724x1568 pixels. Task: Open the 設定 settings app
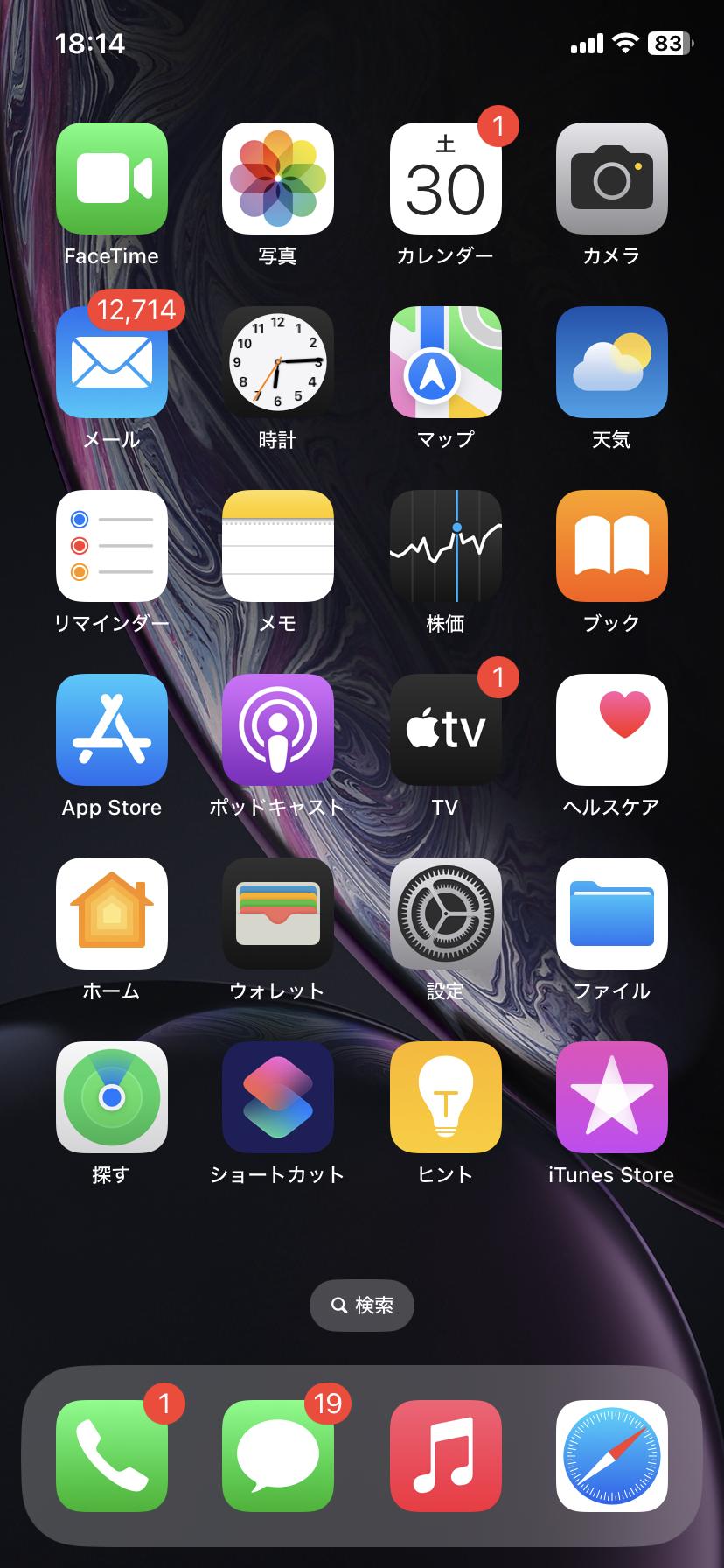(x=445, y=913)
